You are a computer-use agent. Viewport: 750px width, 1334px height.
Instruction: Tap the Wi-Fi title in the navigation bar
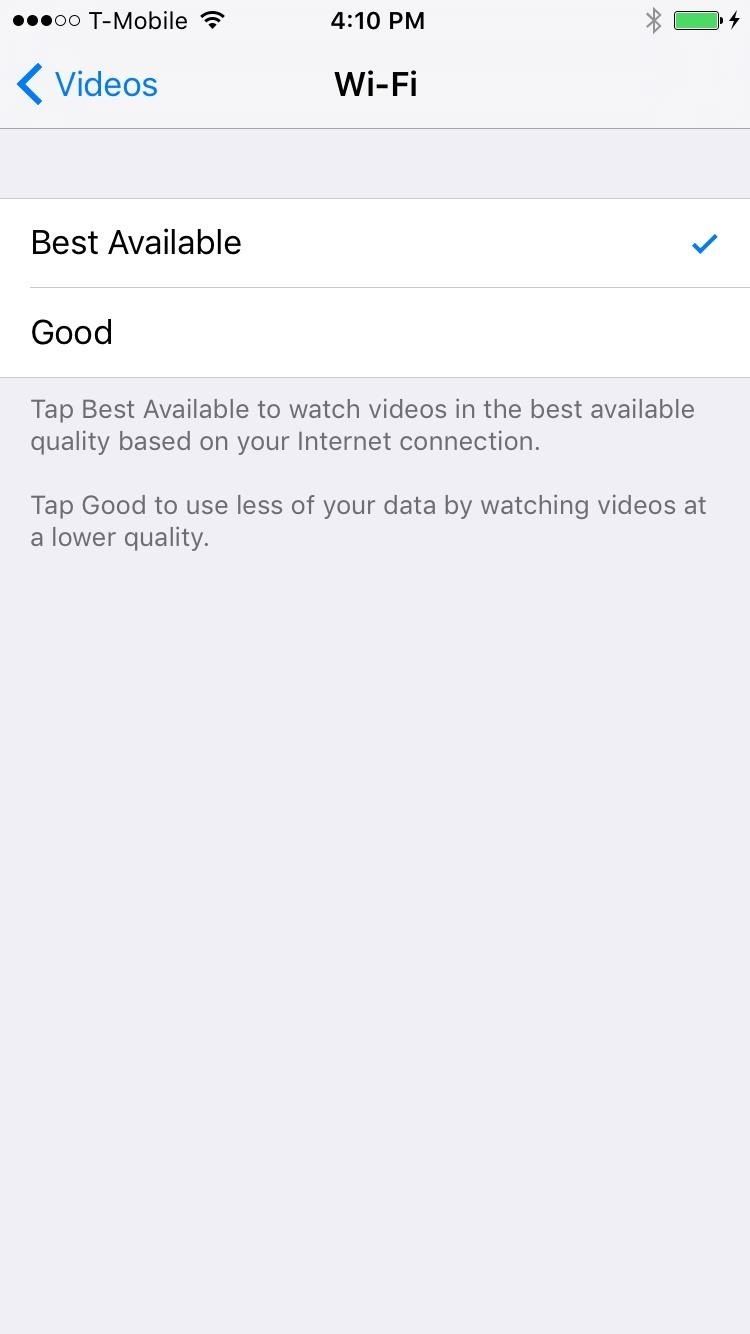(x=375, y=84)
